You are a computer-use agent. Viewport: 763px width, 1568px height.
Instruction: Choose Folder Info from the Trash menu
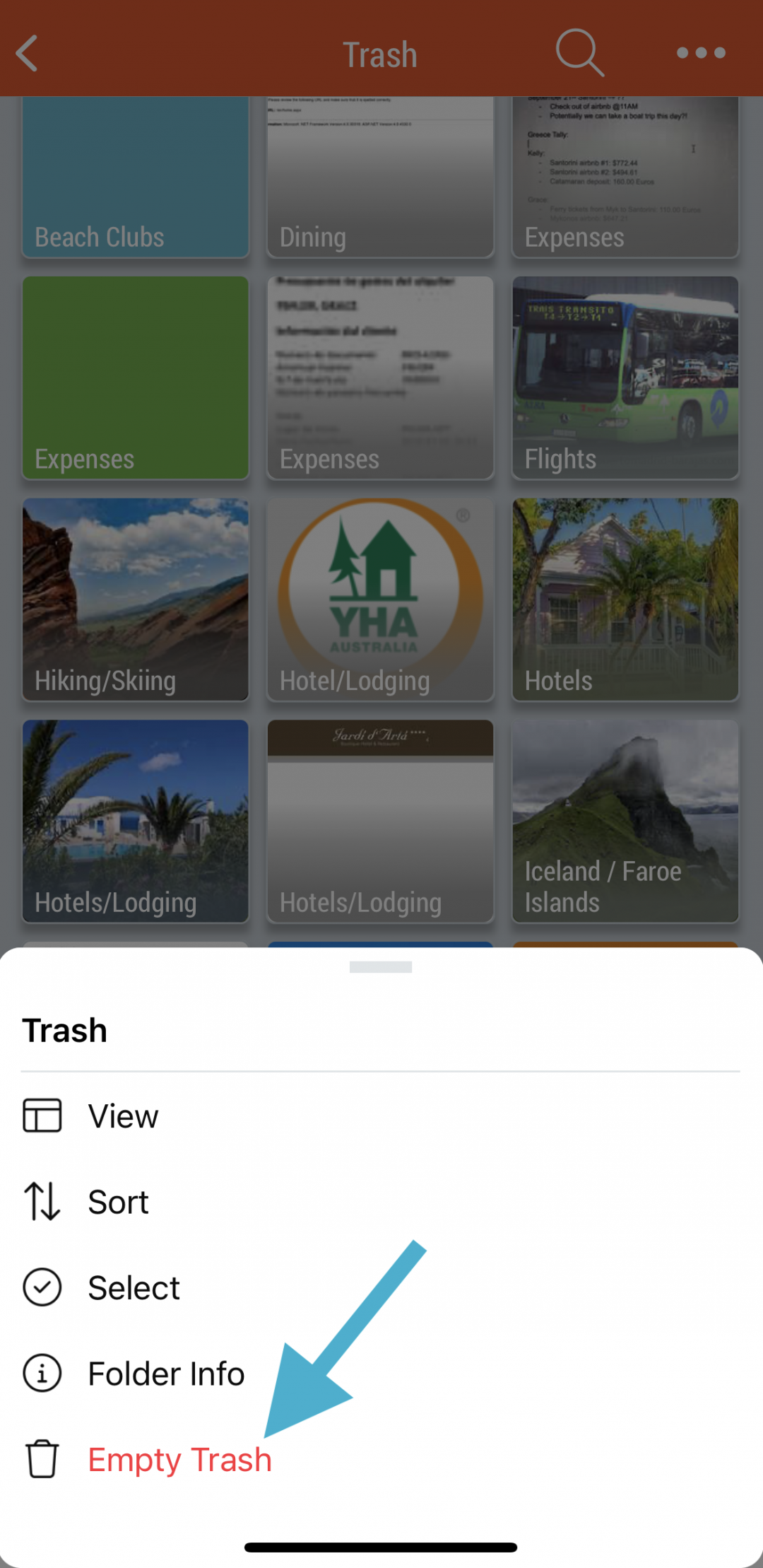pyautogui.click(x=165, y=1373)
